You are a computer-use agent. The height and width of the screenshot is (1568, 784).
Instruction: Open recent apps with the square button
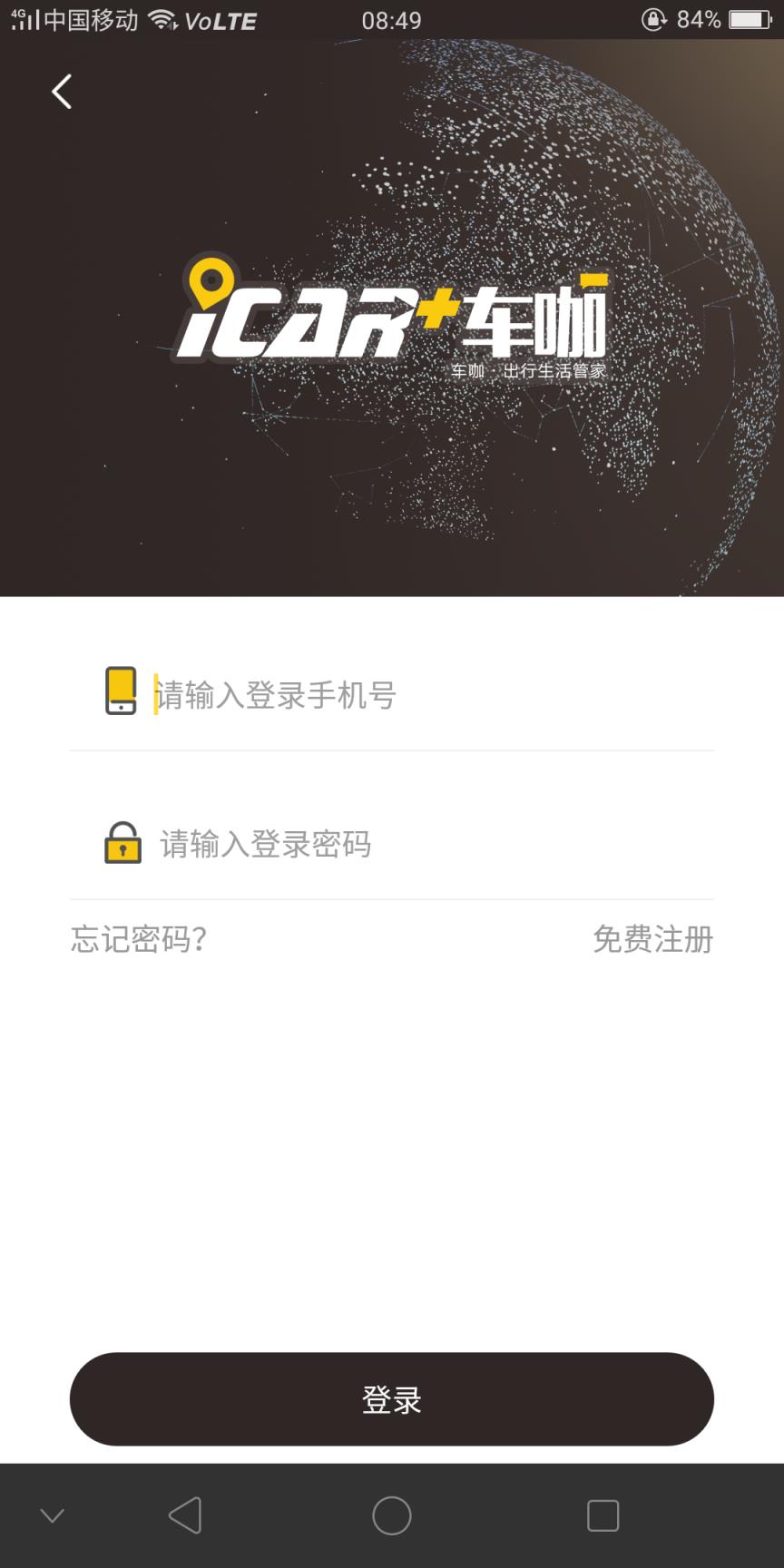click(601, 1514)
